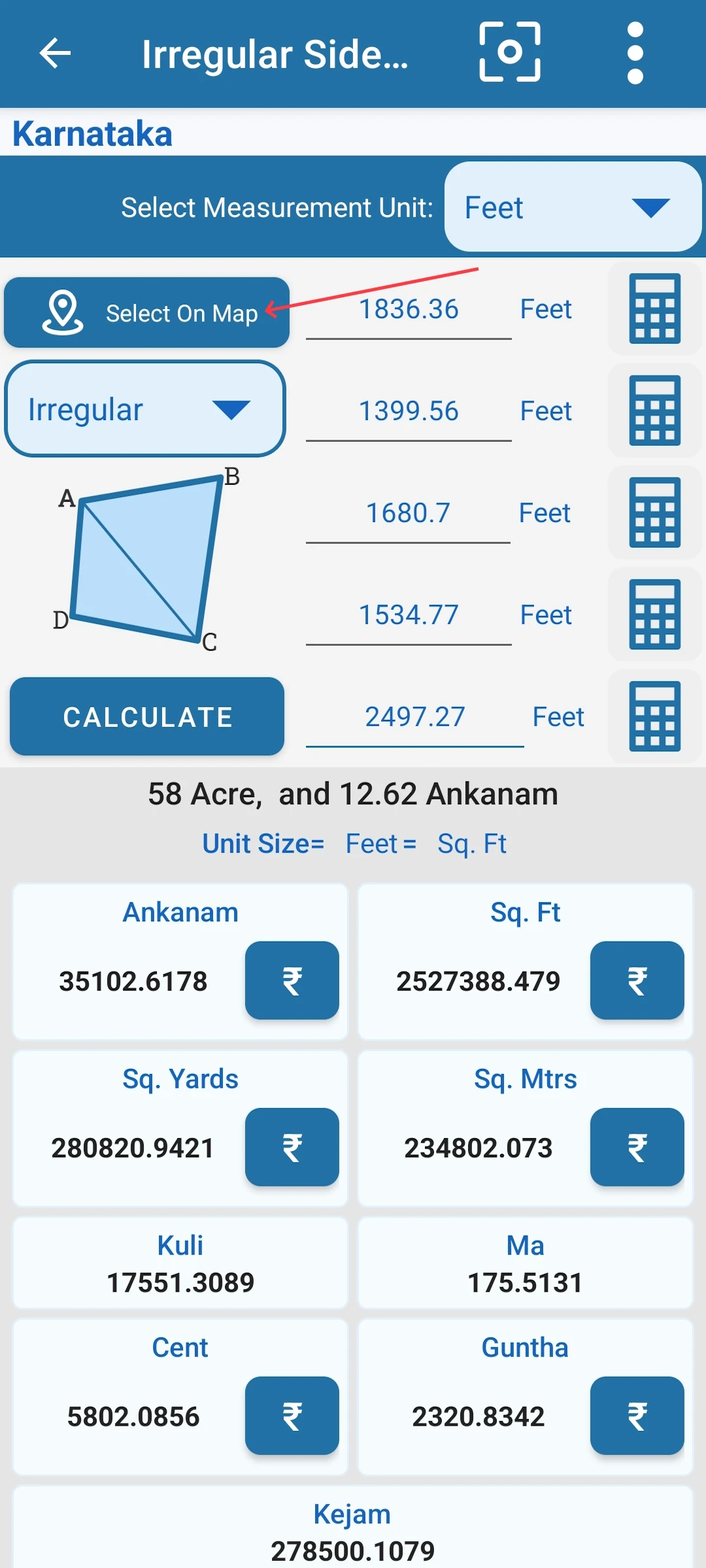Tap the rupee button for Sq. Ft
Screen dimensions: 706x1568
[x=637, y=981]
